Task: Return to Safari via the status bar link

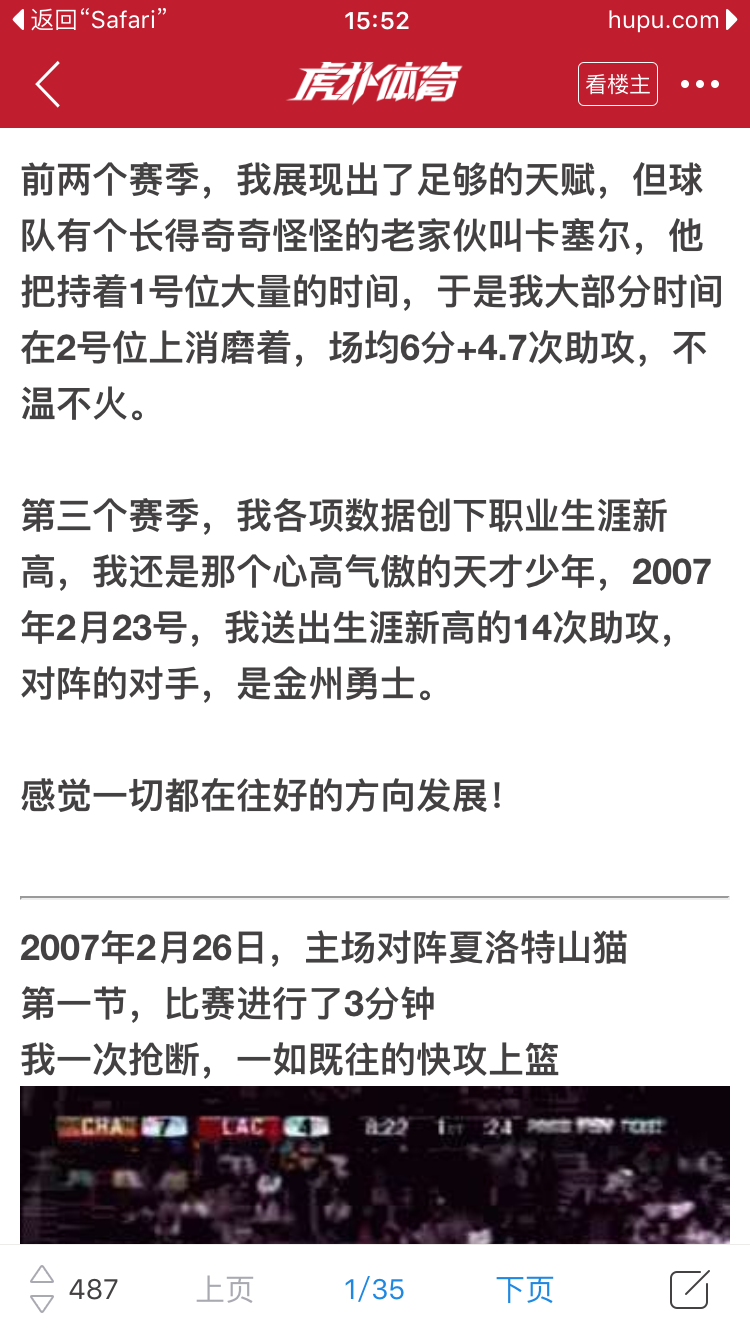Action: coord(88,20)
